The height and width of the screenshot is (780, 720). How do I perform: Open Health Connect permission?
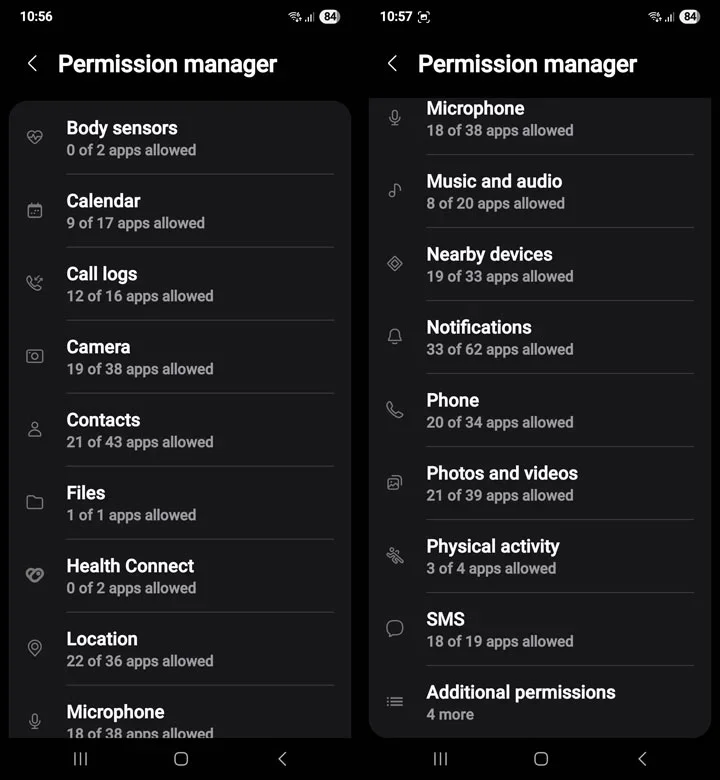(x=180, y=576)
